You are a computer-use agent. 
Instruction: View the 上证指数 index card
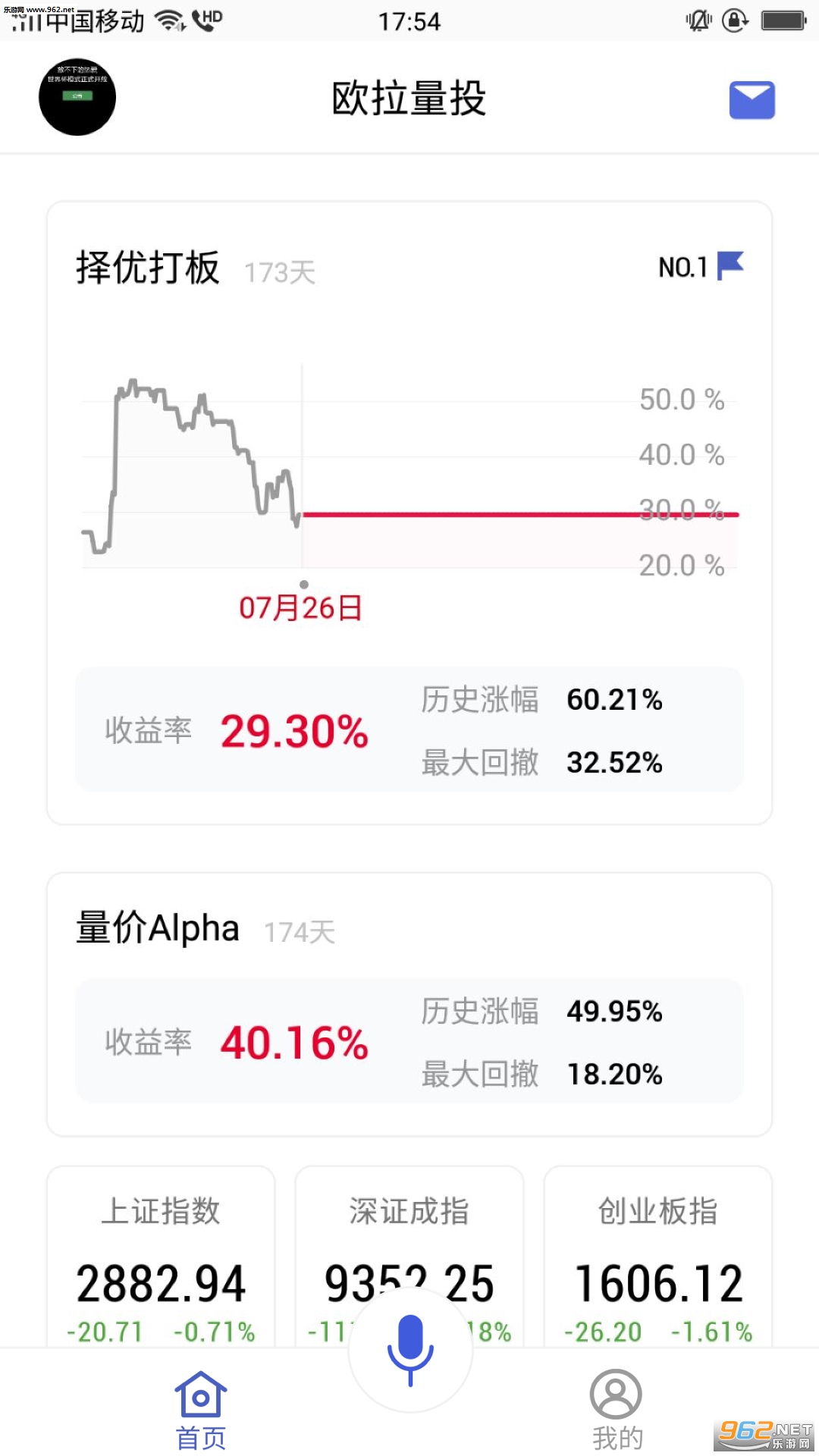(161, 1257)
